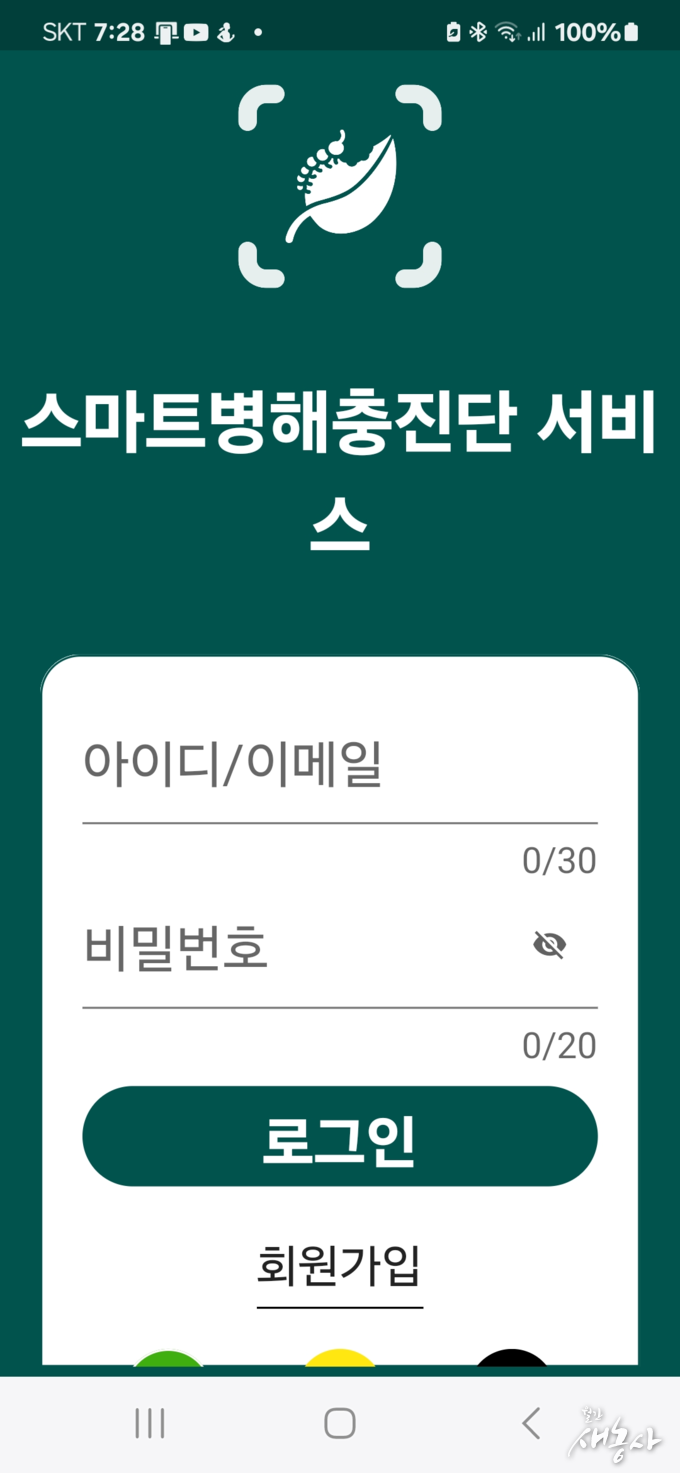This screenshot has height=1473, width=680.
Task: Go back with system back button
Action: (x=531, y=1423)
